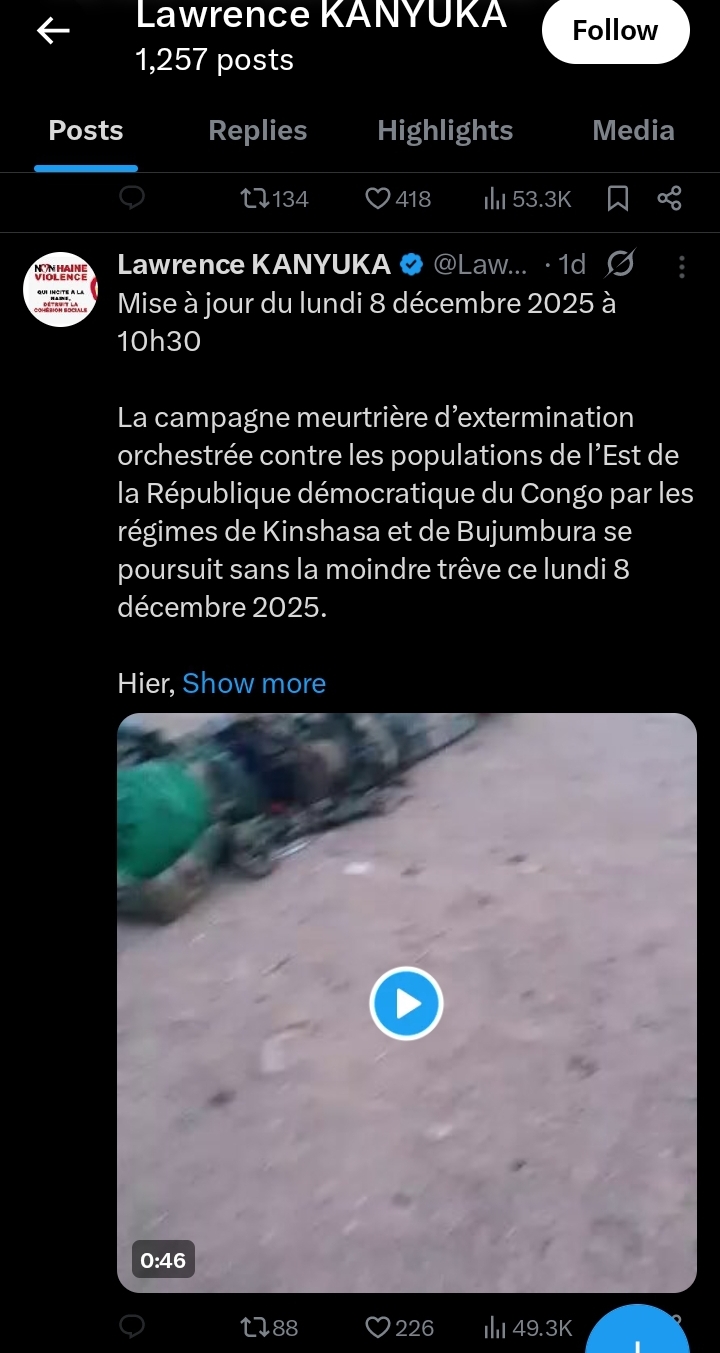
Task: Reply to the post with 418 likes
Action: (x=132, y=199)
